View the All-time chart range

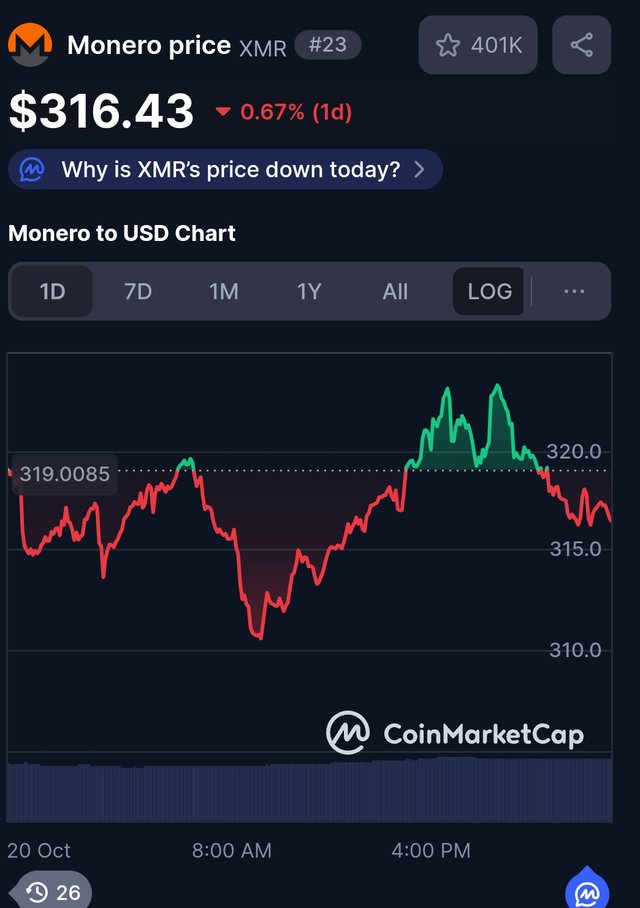(x=395, y=291)
